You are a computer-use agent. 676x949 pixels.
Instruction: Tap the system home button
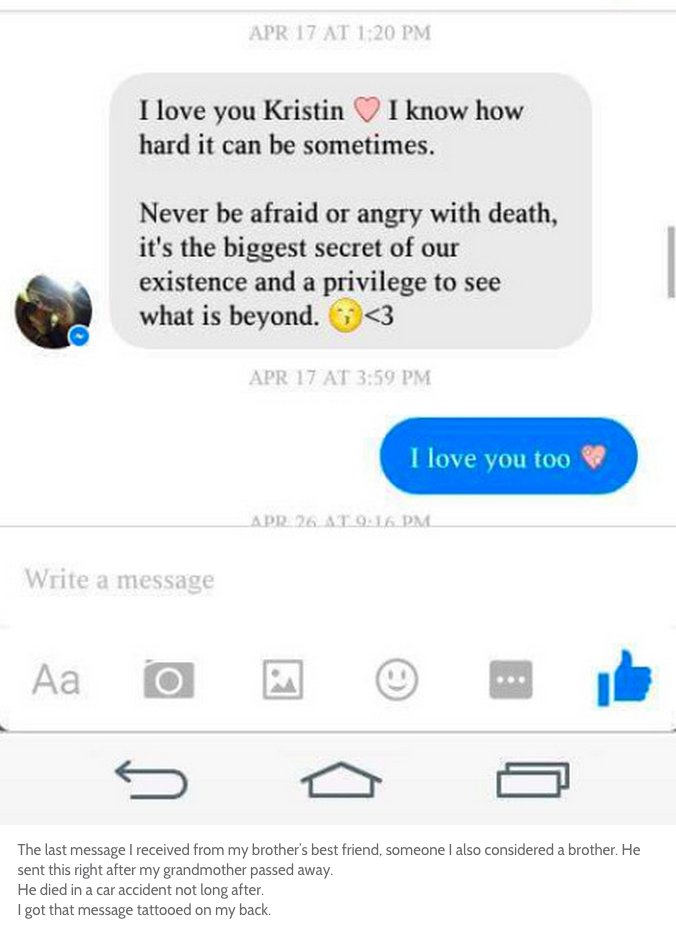coord(341,779)
